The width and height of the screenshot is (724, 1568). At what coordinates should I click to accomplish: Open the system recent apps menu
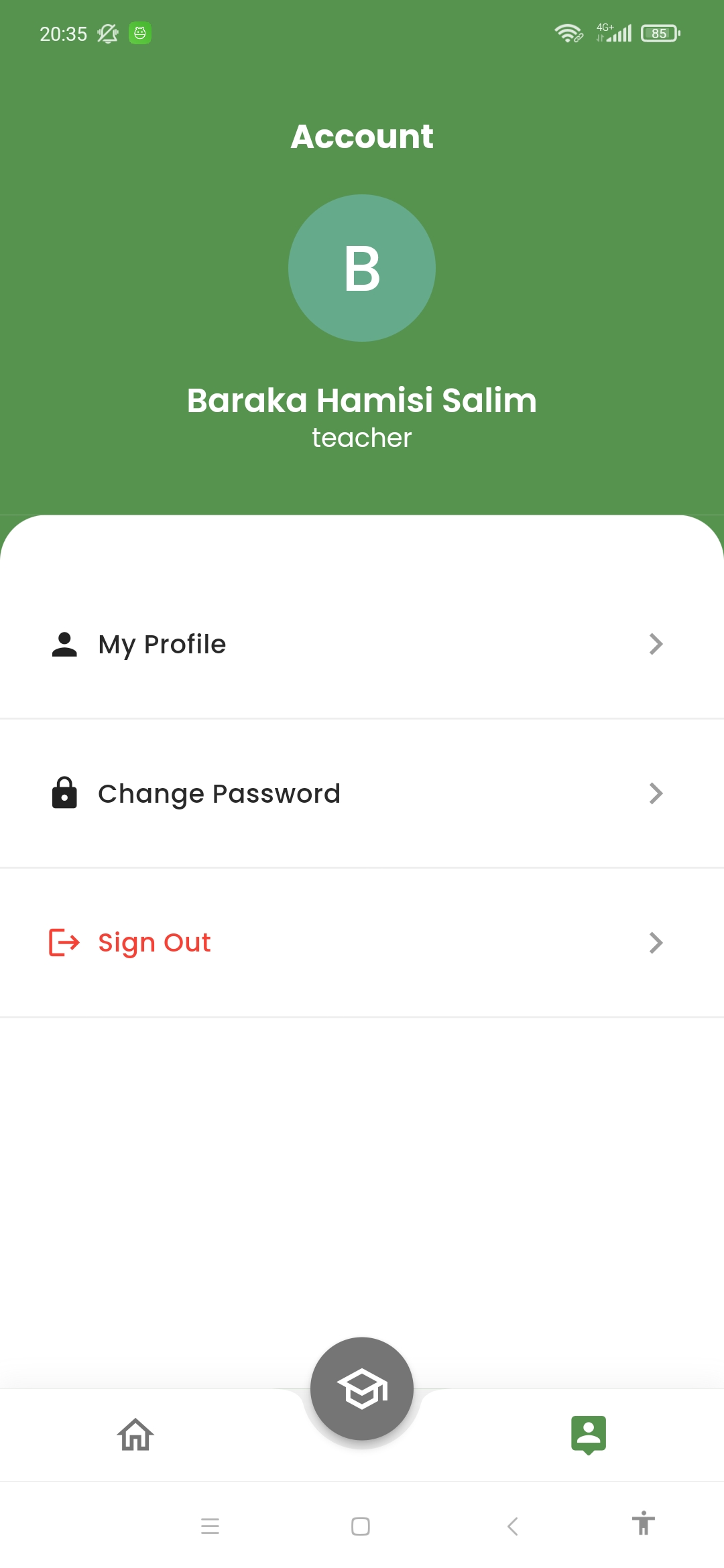[x=210, y=1526]
